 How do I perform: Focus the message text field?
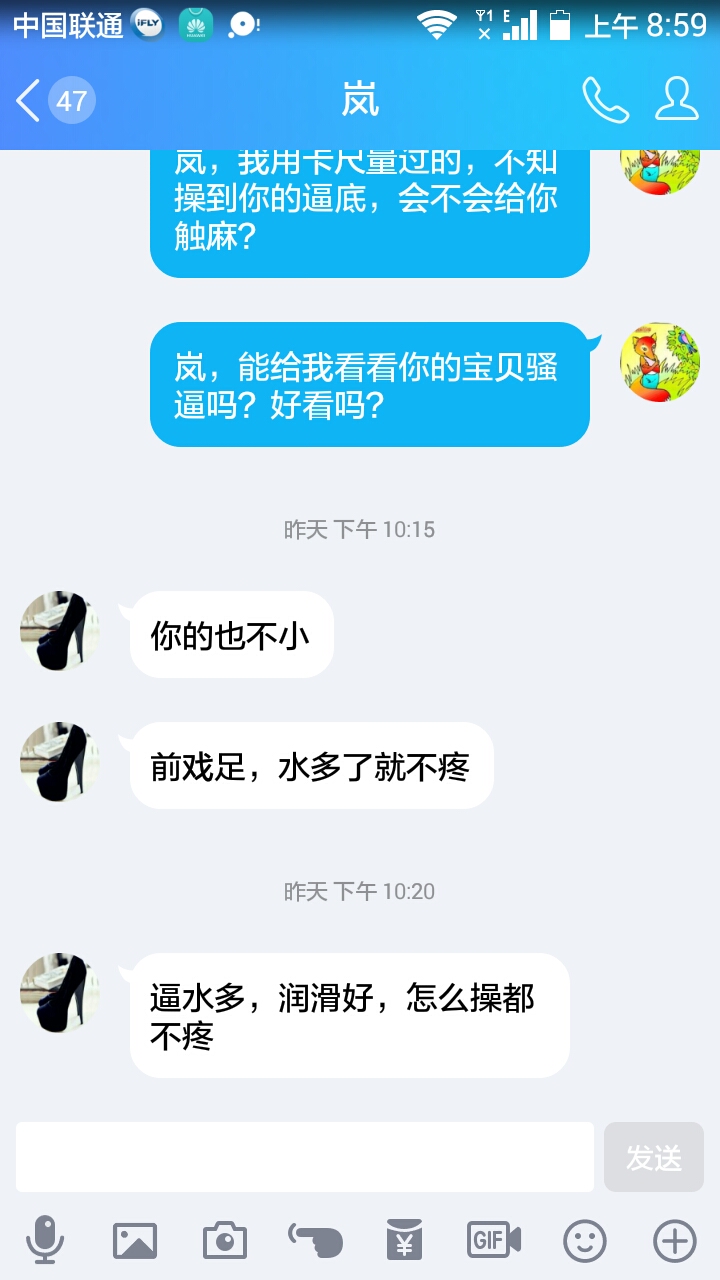pos(304,1157)
